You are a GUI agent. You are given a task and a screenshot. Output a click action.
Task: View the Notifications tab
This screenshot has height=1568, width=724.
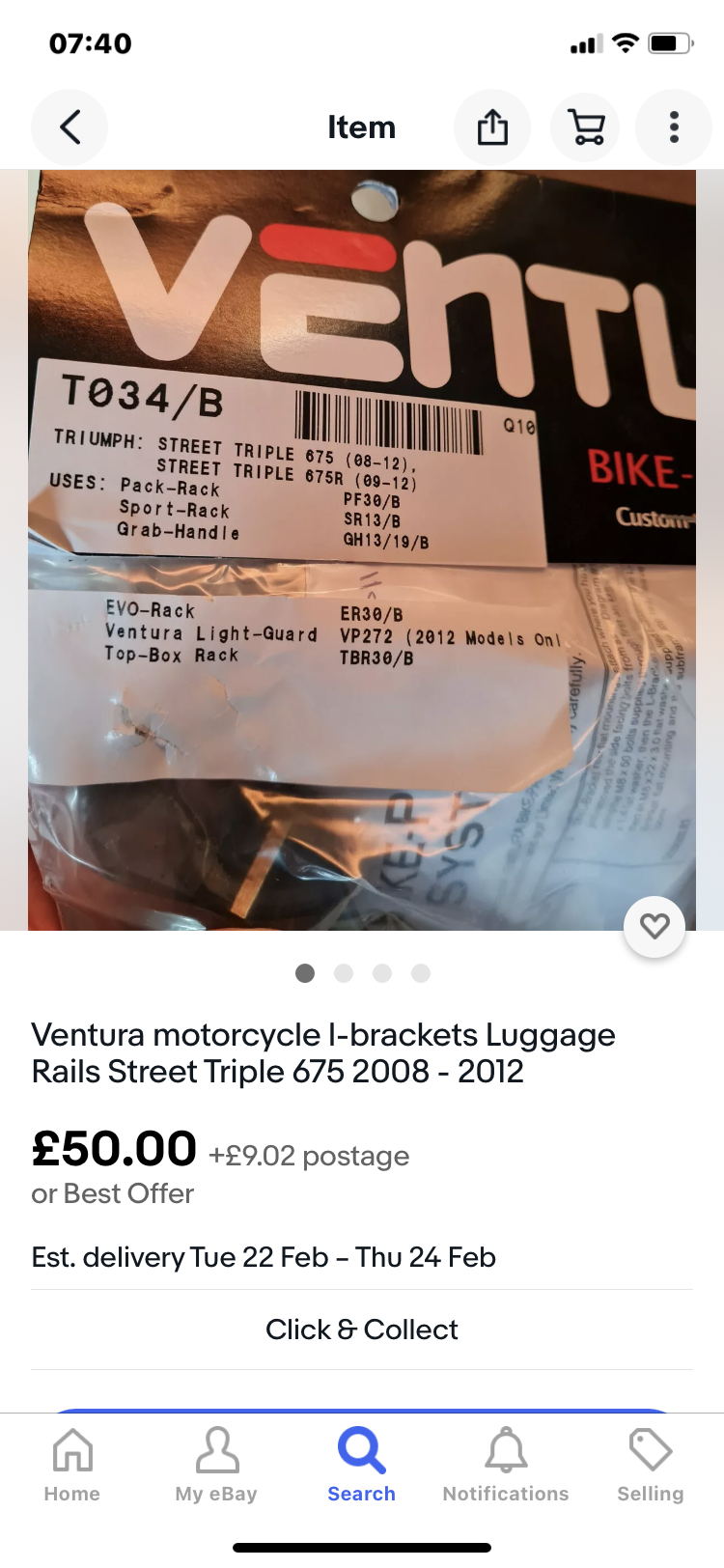[x=506, y=1466]
